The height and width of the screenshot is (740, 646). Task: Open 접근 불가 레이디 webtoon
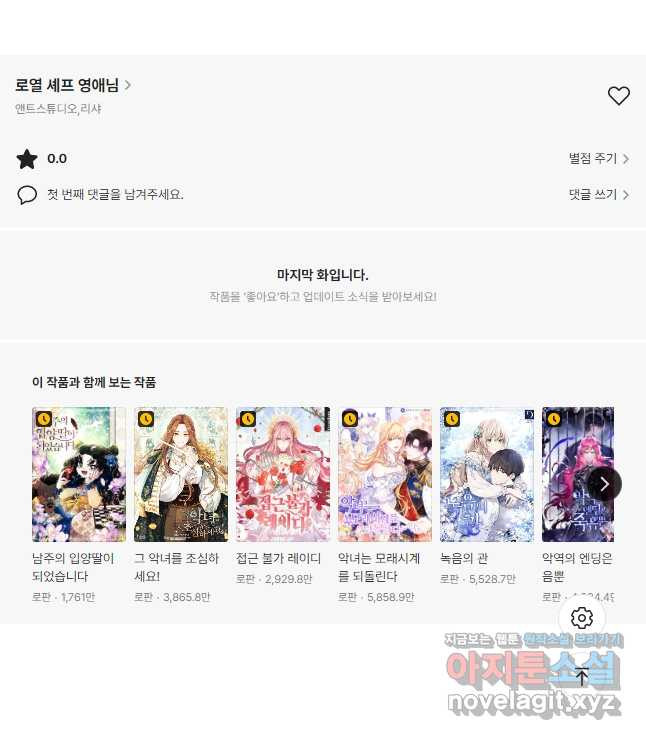283,475
